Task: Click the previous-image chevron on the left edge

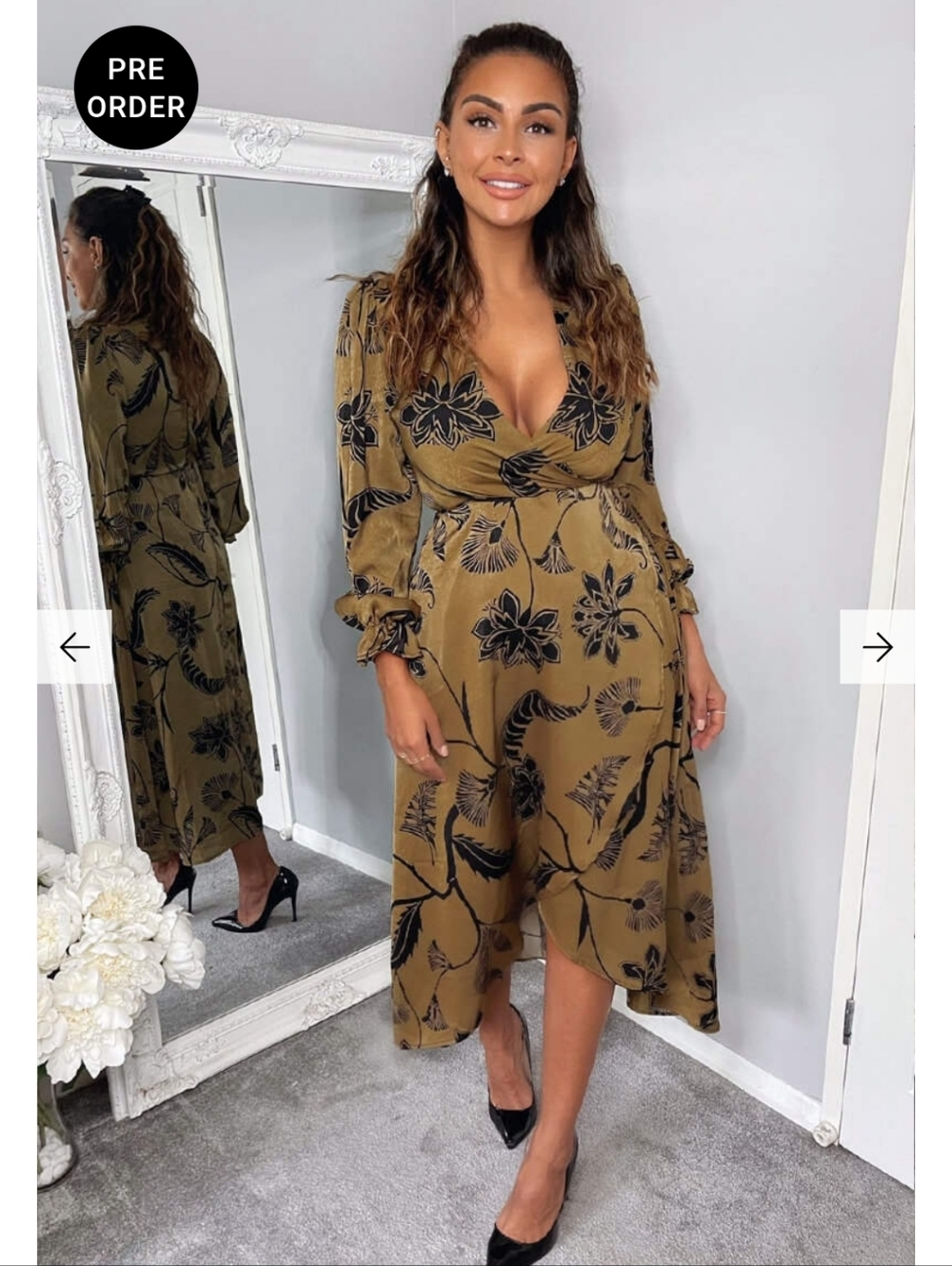Action: 74,645
